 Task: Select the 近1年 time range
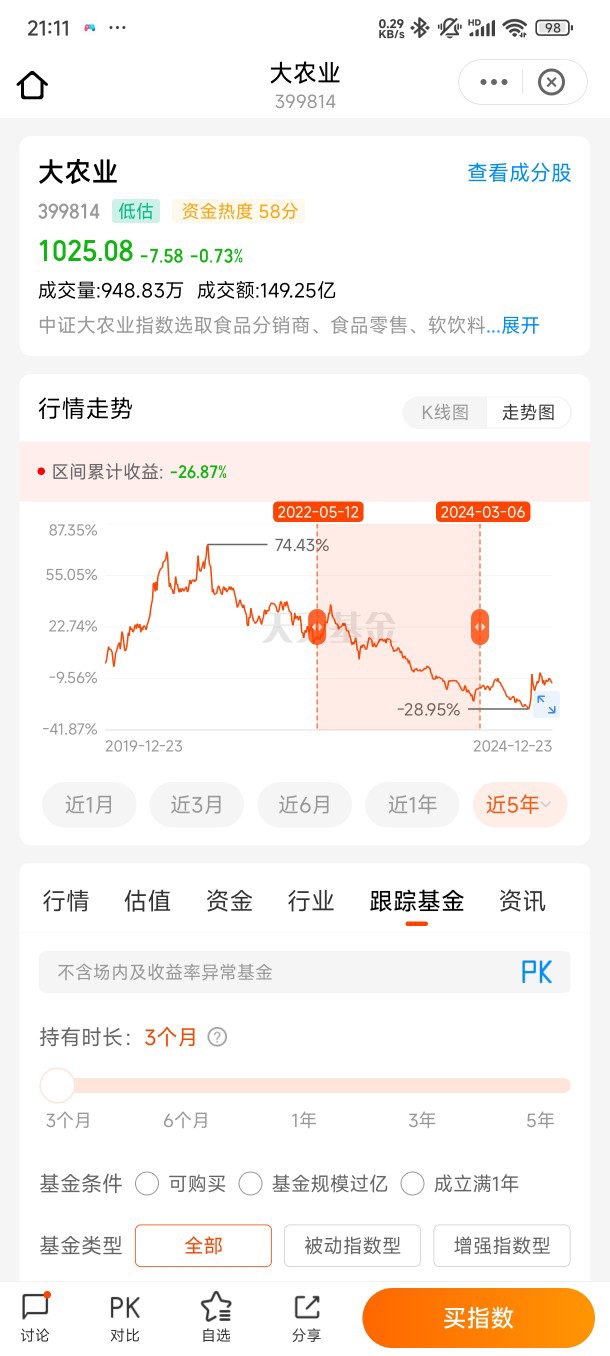coord(412,805)
